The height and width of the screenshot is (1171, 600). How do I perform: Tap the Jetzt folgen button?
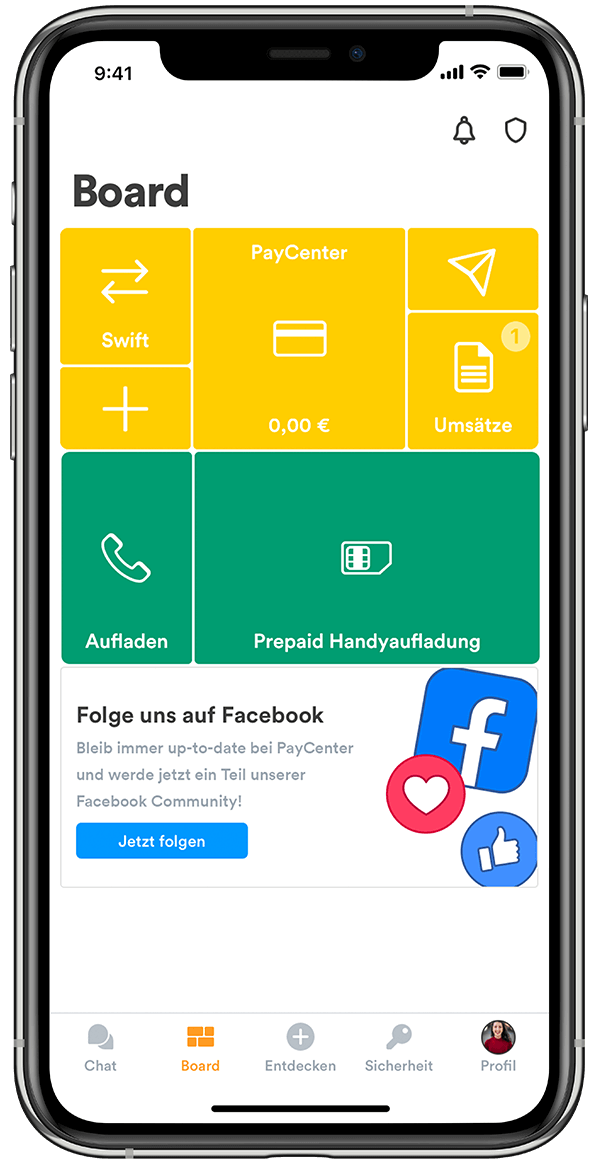162,841
